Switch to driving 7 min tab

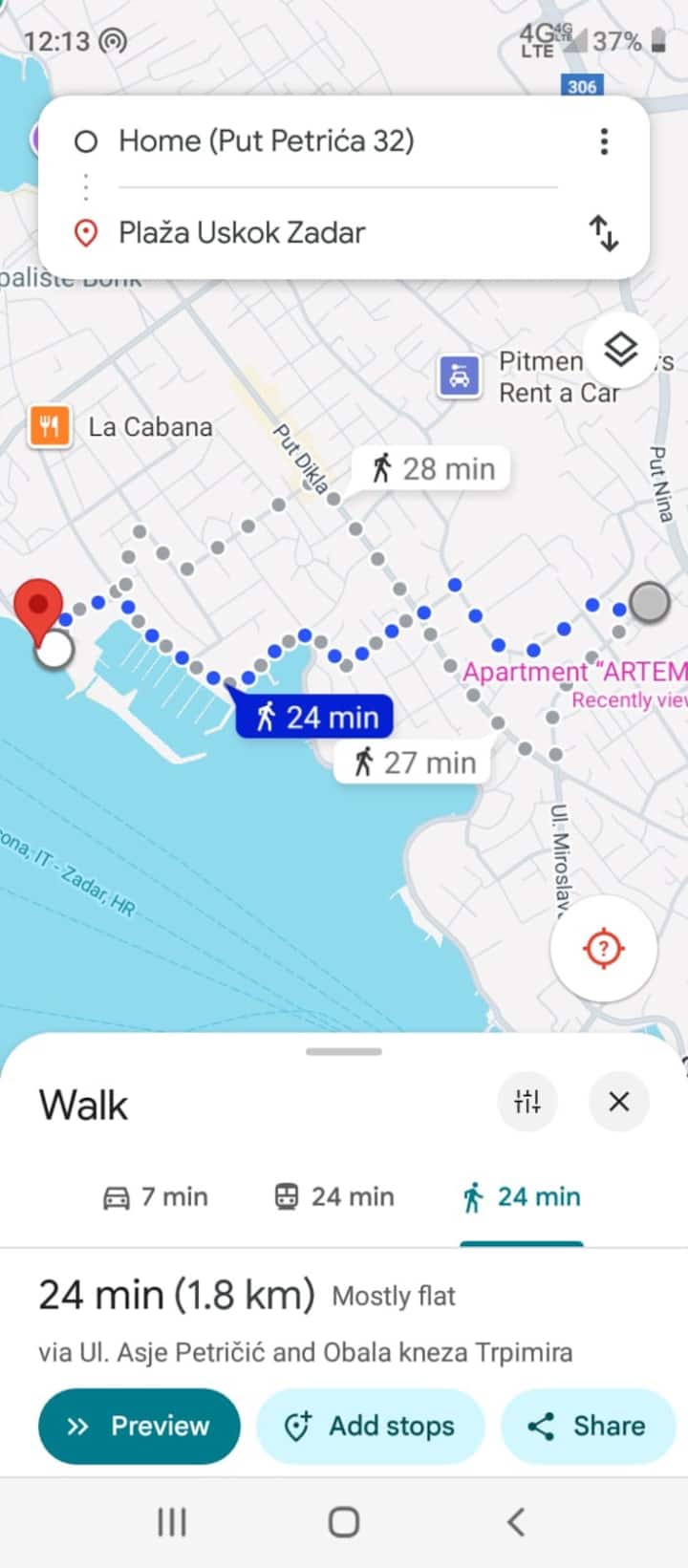tap(155, 1197)
